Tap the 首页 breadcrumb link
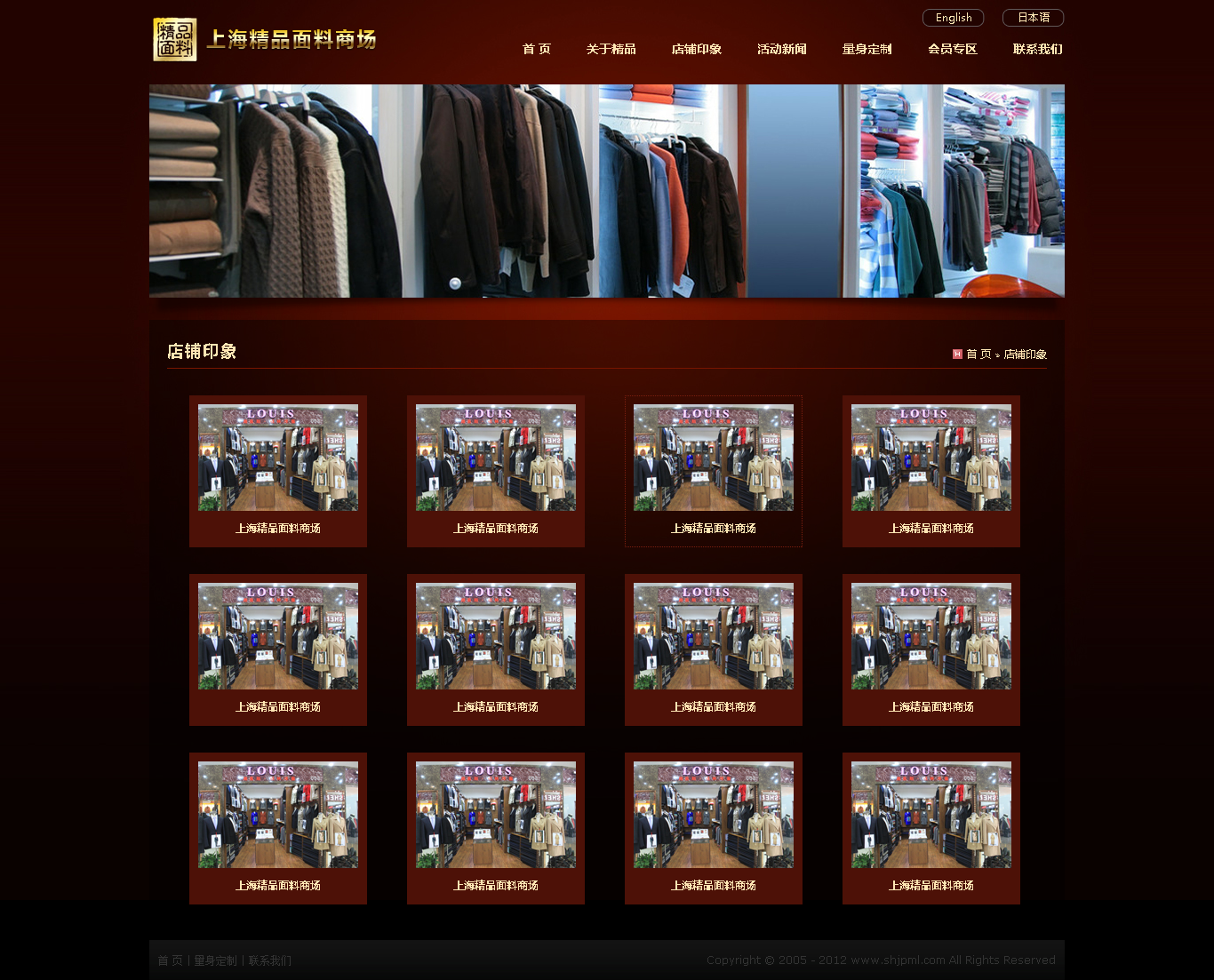1214x980 pixels. click(978, 355)
